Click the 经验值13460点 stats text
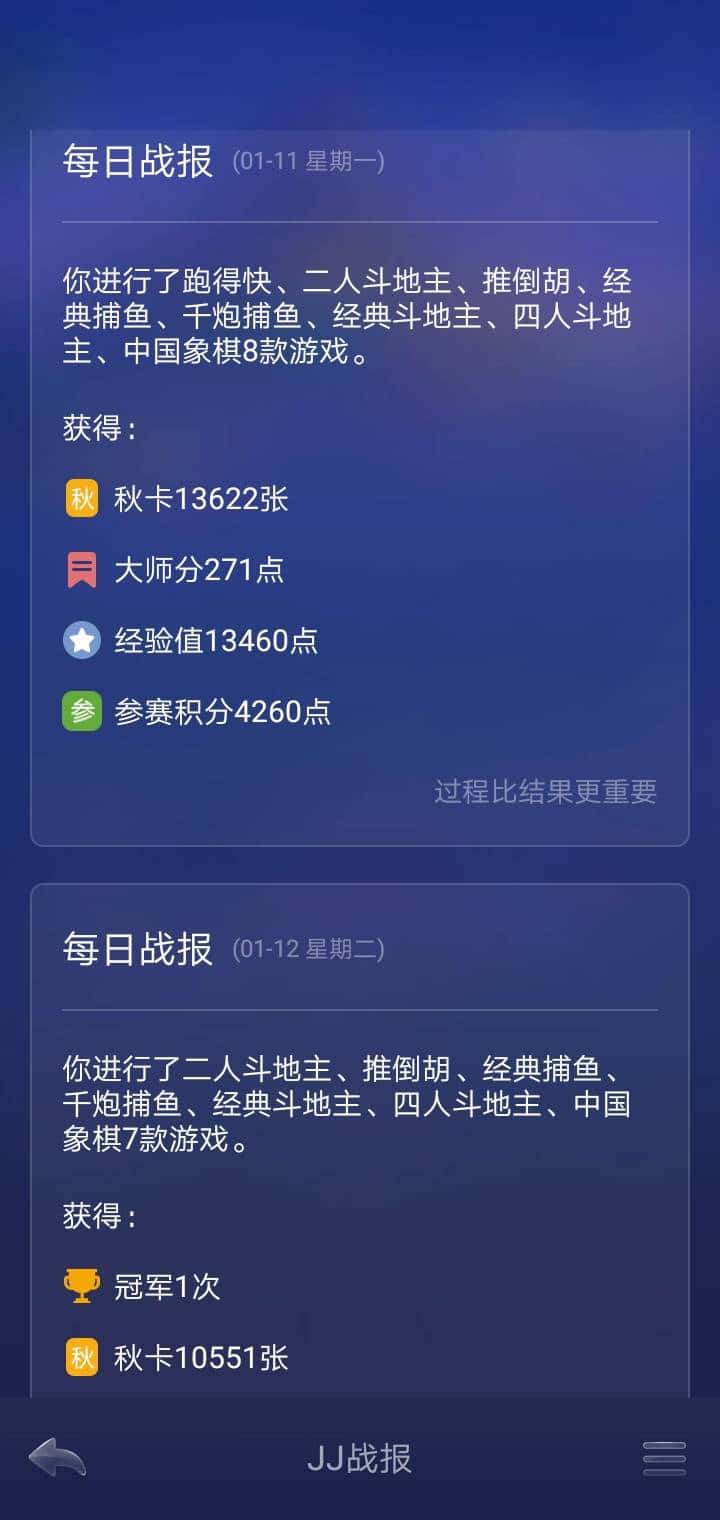720x1520 pixels. point(213,640)
